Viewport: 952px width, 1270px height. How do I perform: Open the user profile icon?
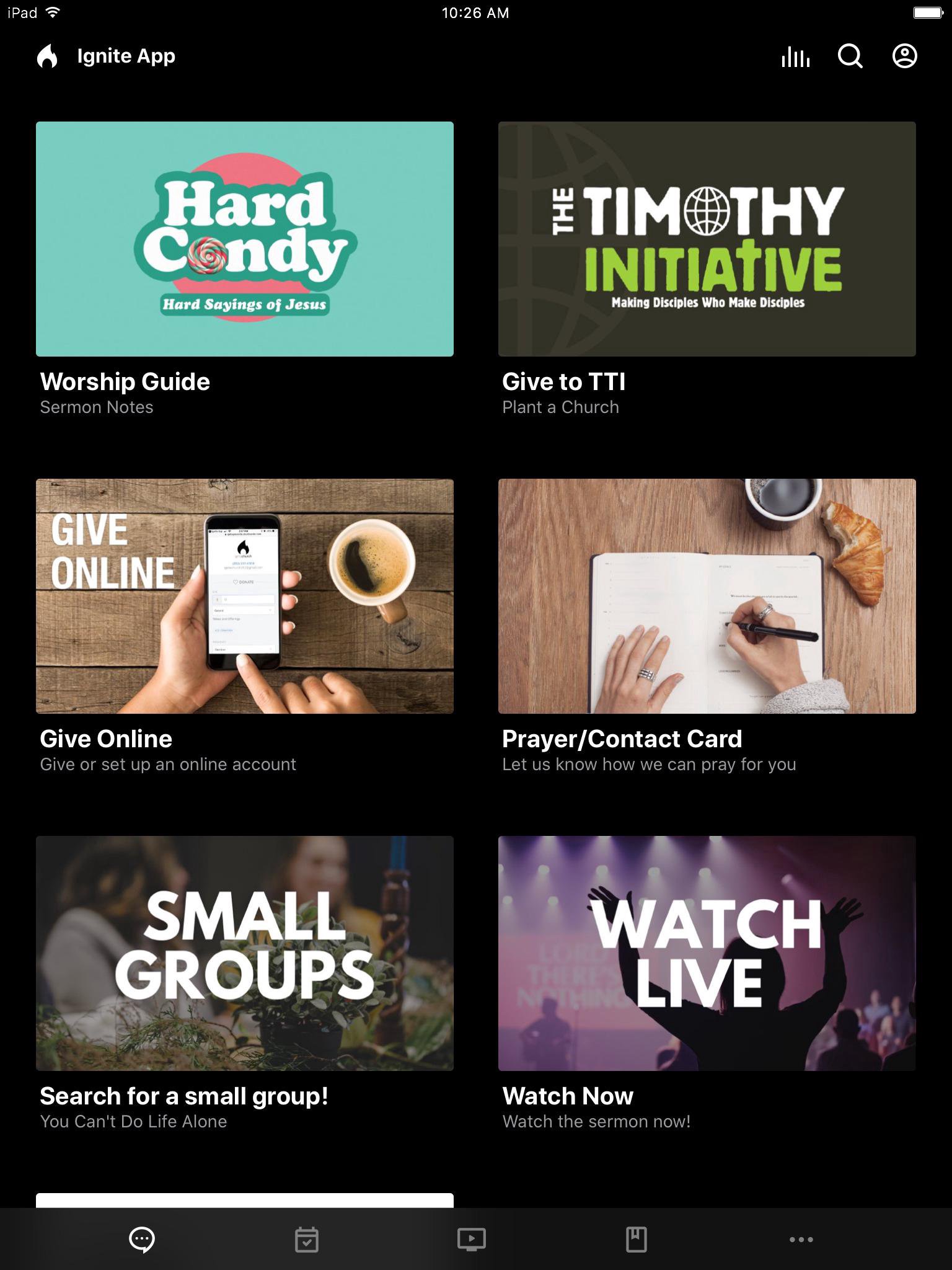(x=904, y=56)
